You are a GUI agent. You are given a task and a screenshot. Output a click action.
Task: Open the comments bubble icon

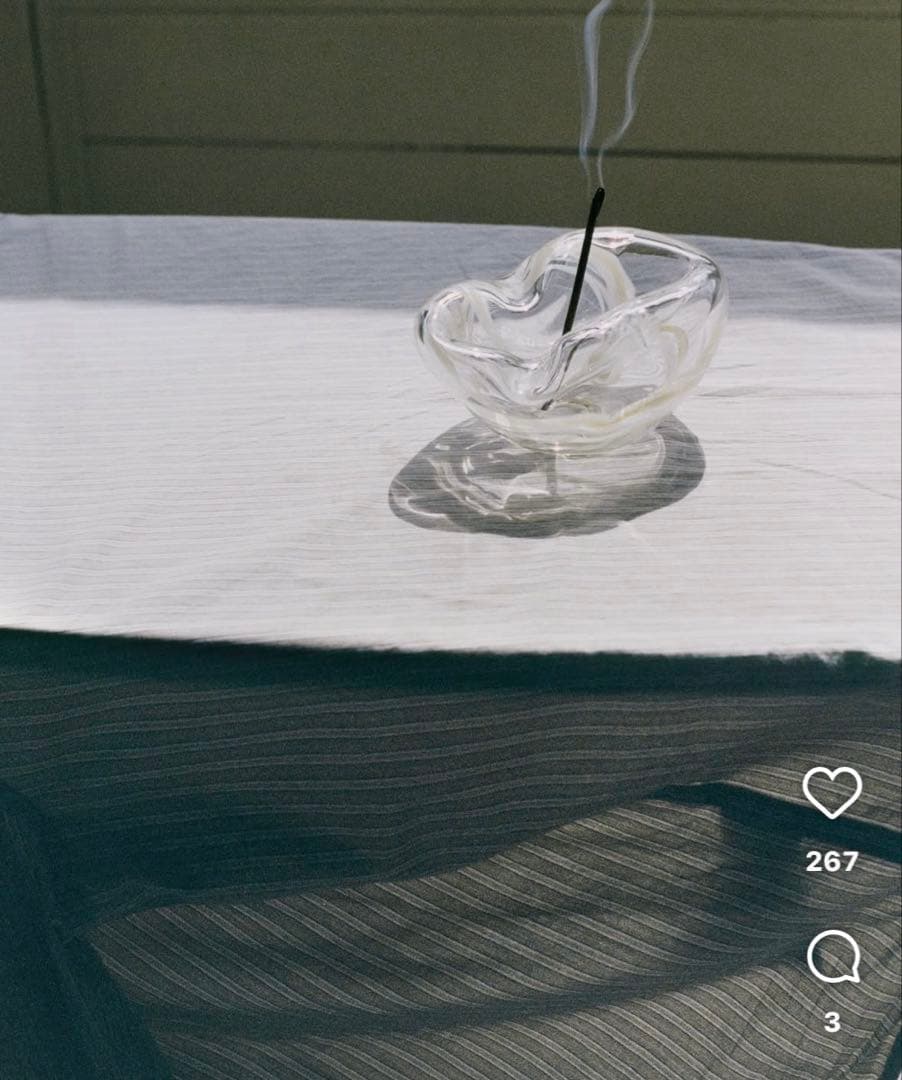click(832, 957)
